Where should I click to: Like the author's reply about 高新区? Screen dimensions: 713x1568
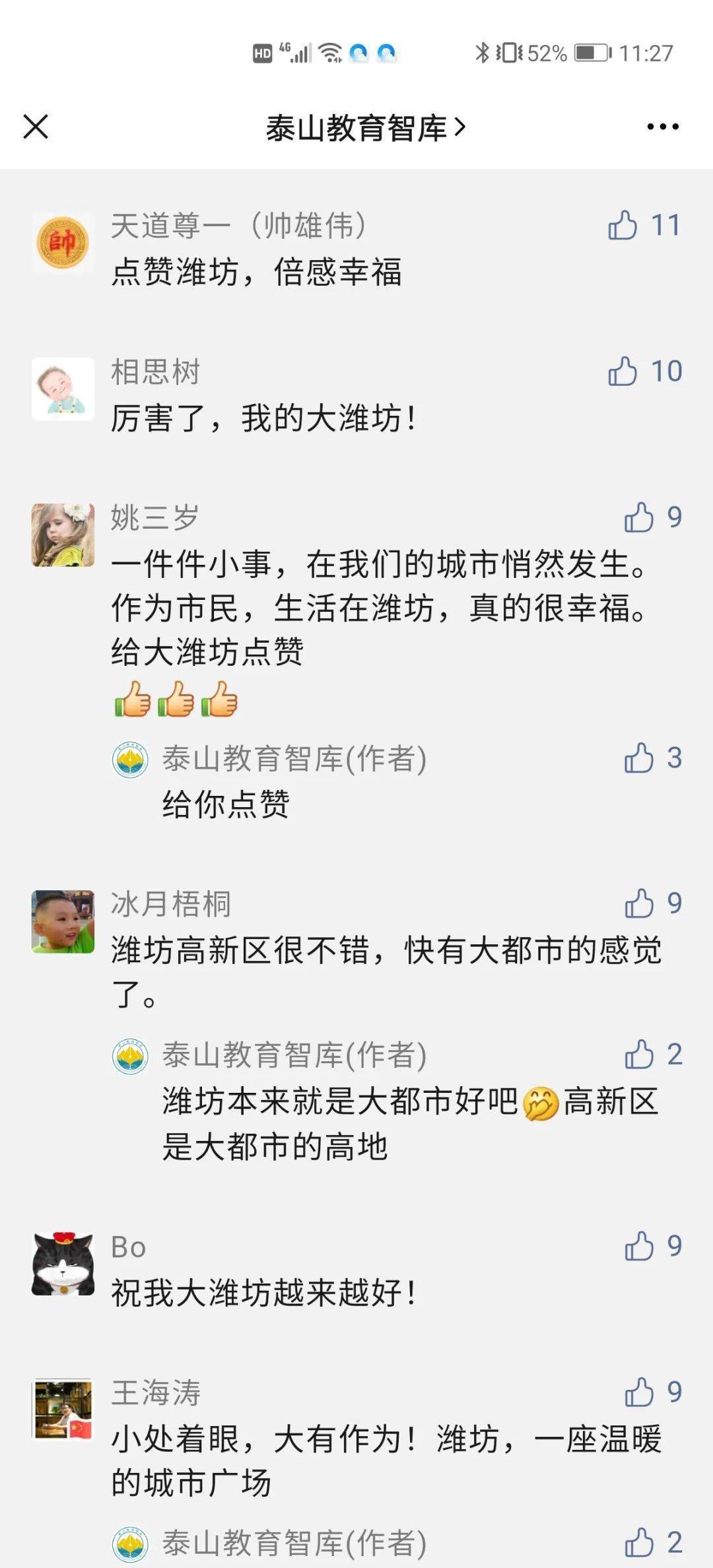(x=638, y=1055)
